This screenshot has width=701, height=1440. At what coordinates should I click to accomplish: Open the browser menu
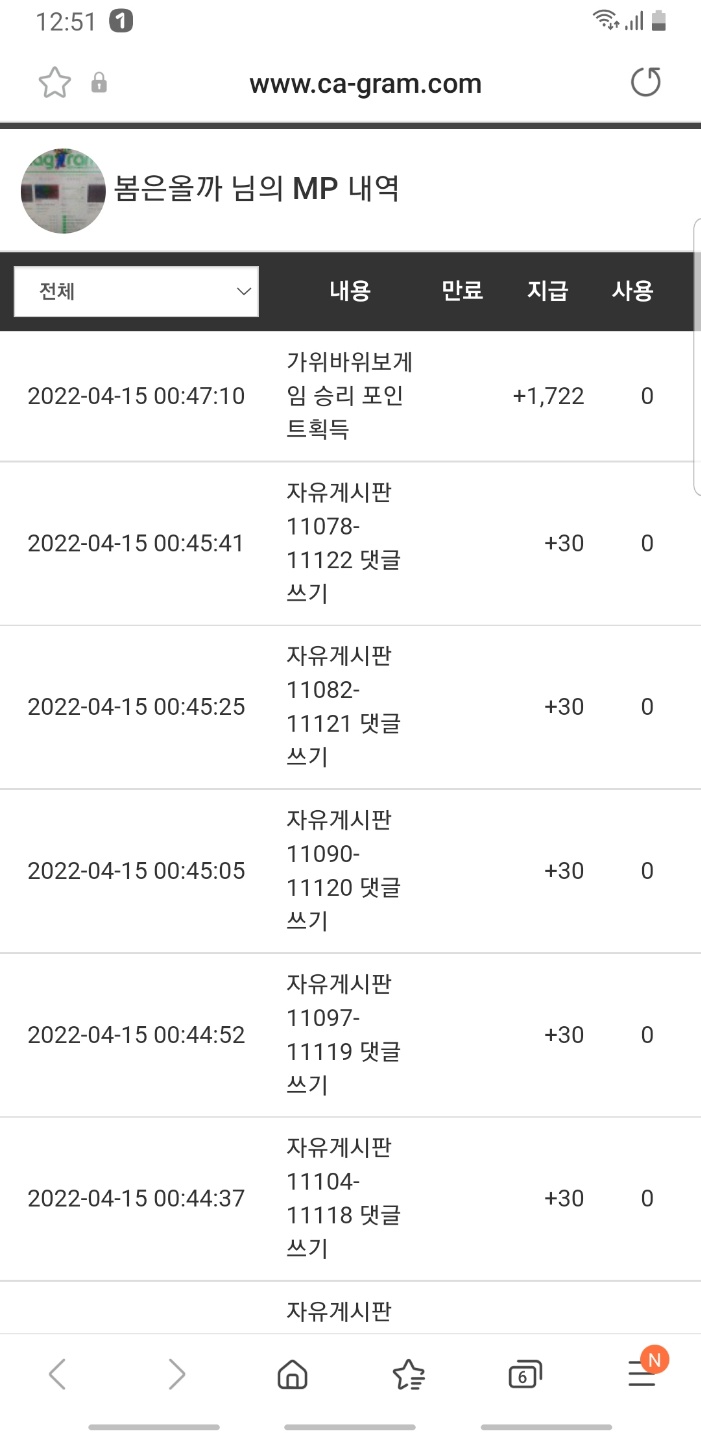(642, 1375)
